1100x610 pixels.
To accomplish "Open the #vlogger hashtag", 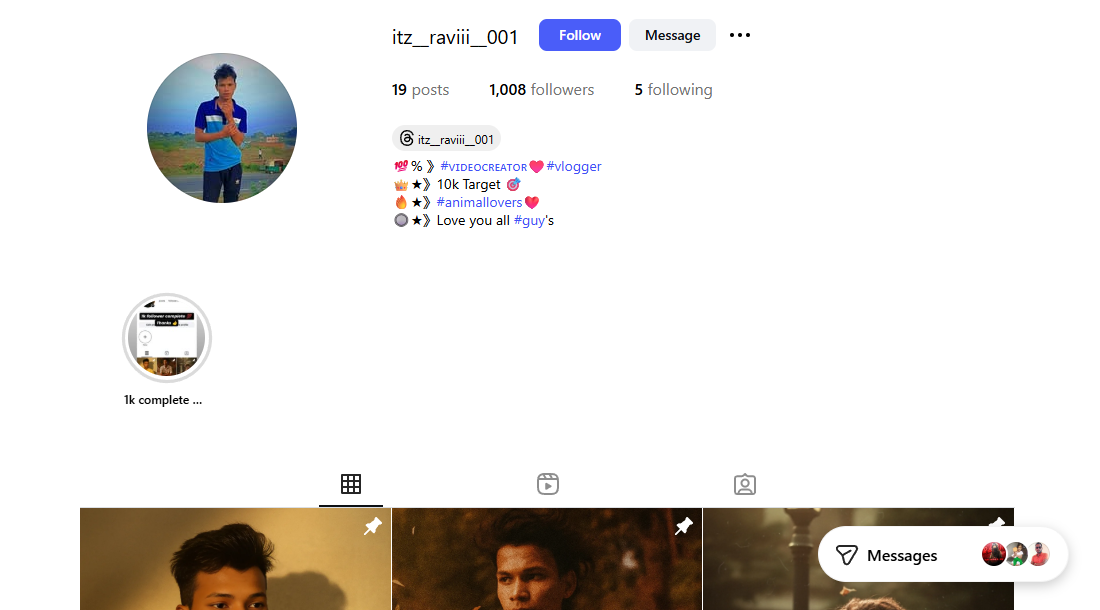I will coord(574,167).
